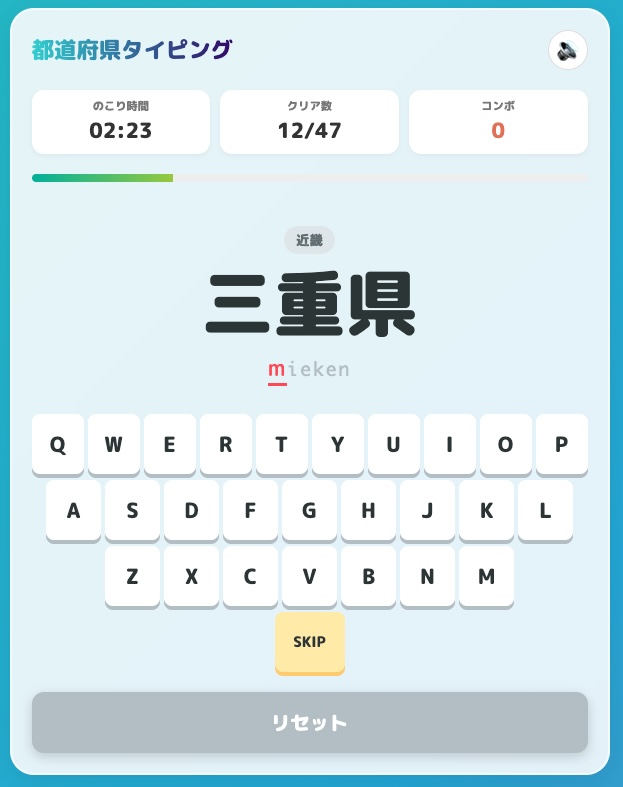The image size is (623, 787).
Task: Tap the P key
Action: tap(561, 444)
